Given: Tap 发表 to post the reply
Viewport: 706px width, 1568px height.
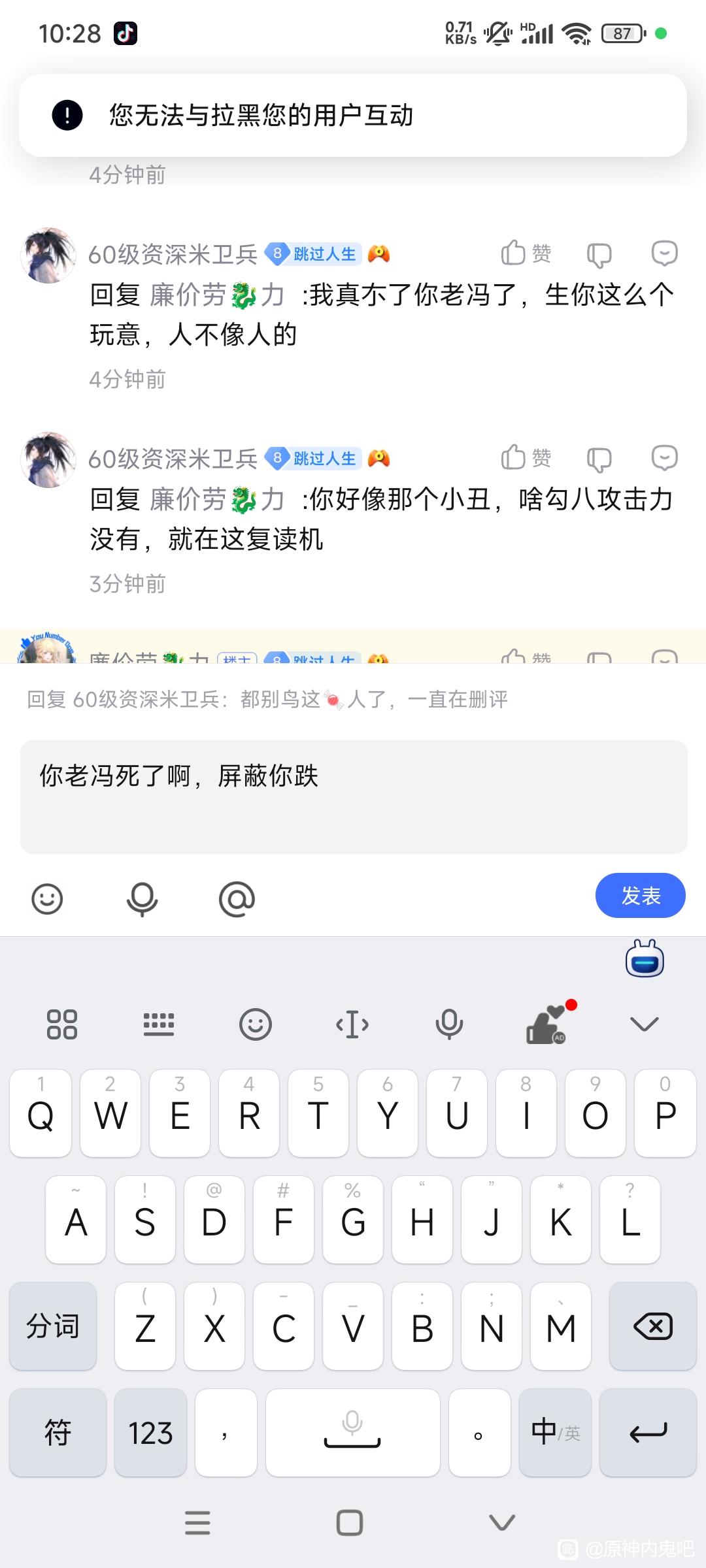Looking at the screenshot, I should 640,895.
